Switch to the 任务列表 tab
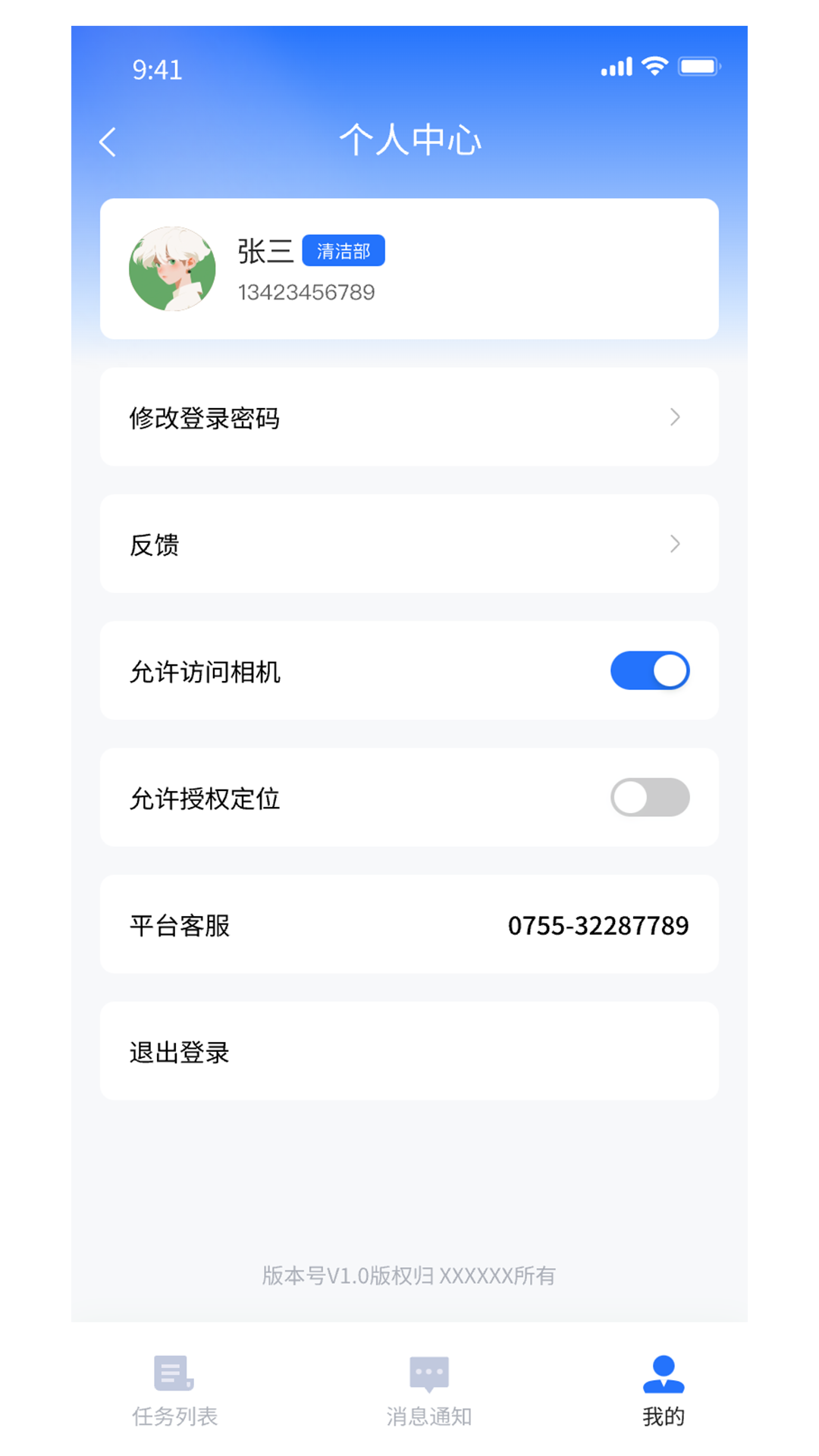 tap(174, 1390)
